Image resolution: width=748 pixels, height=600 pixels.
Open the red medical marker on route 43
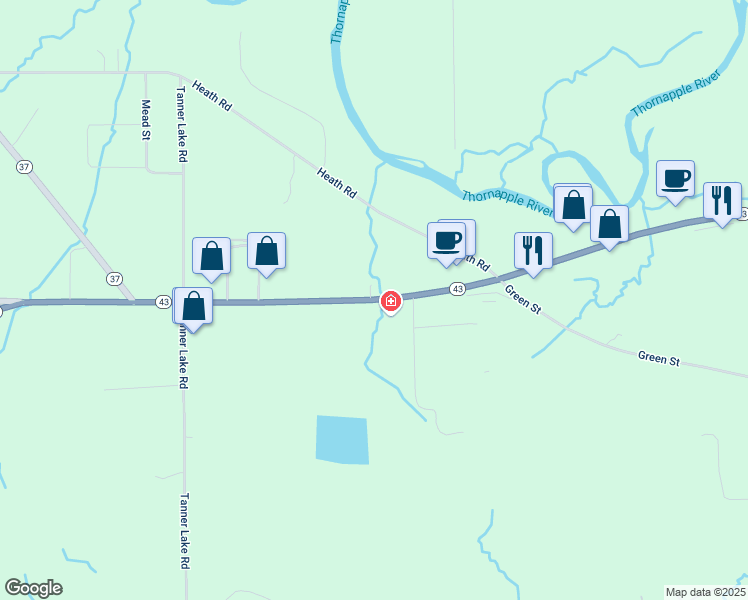pos(390,300)
